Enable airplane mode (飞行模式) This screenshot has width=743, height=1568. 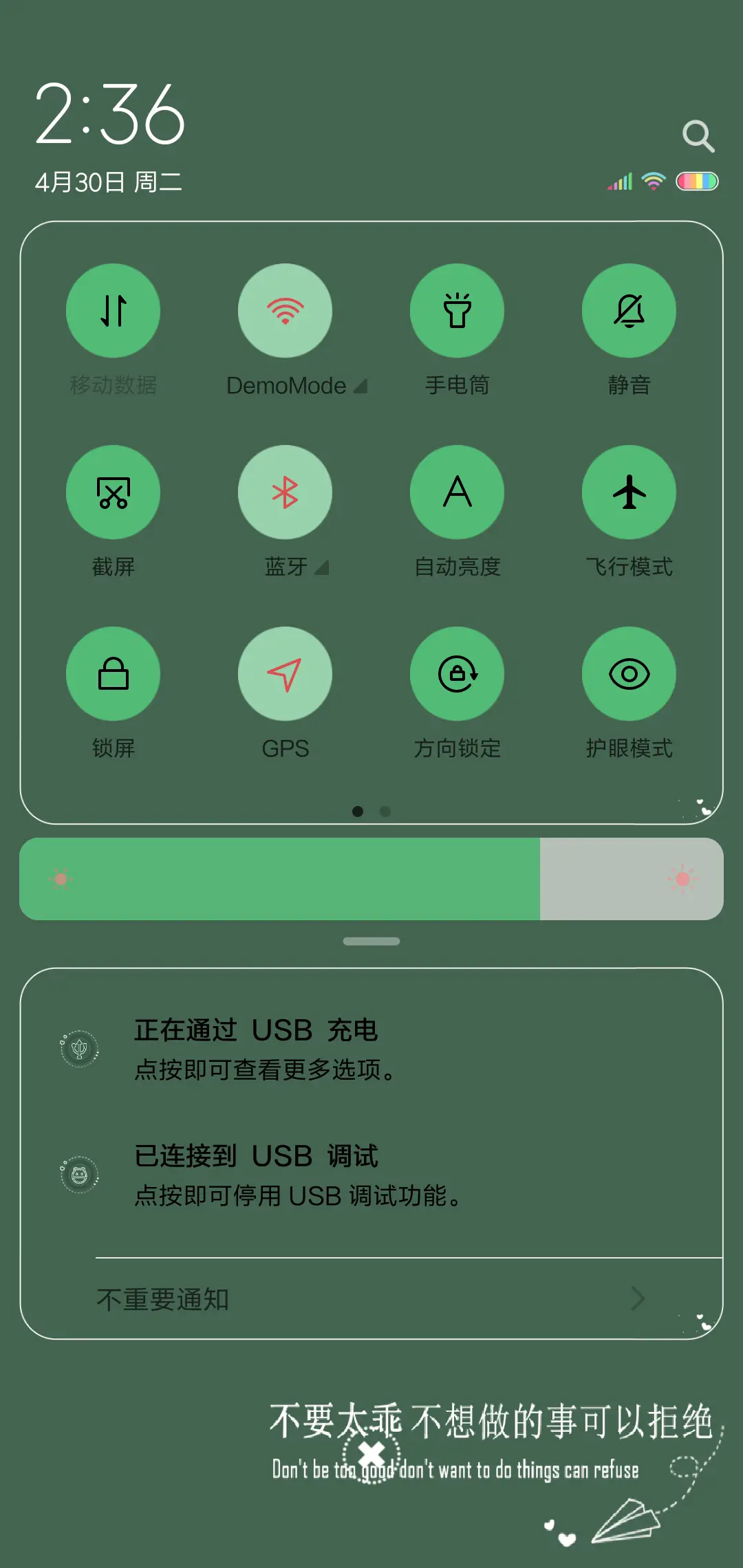(x=629, y=492)
